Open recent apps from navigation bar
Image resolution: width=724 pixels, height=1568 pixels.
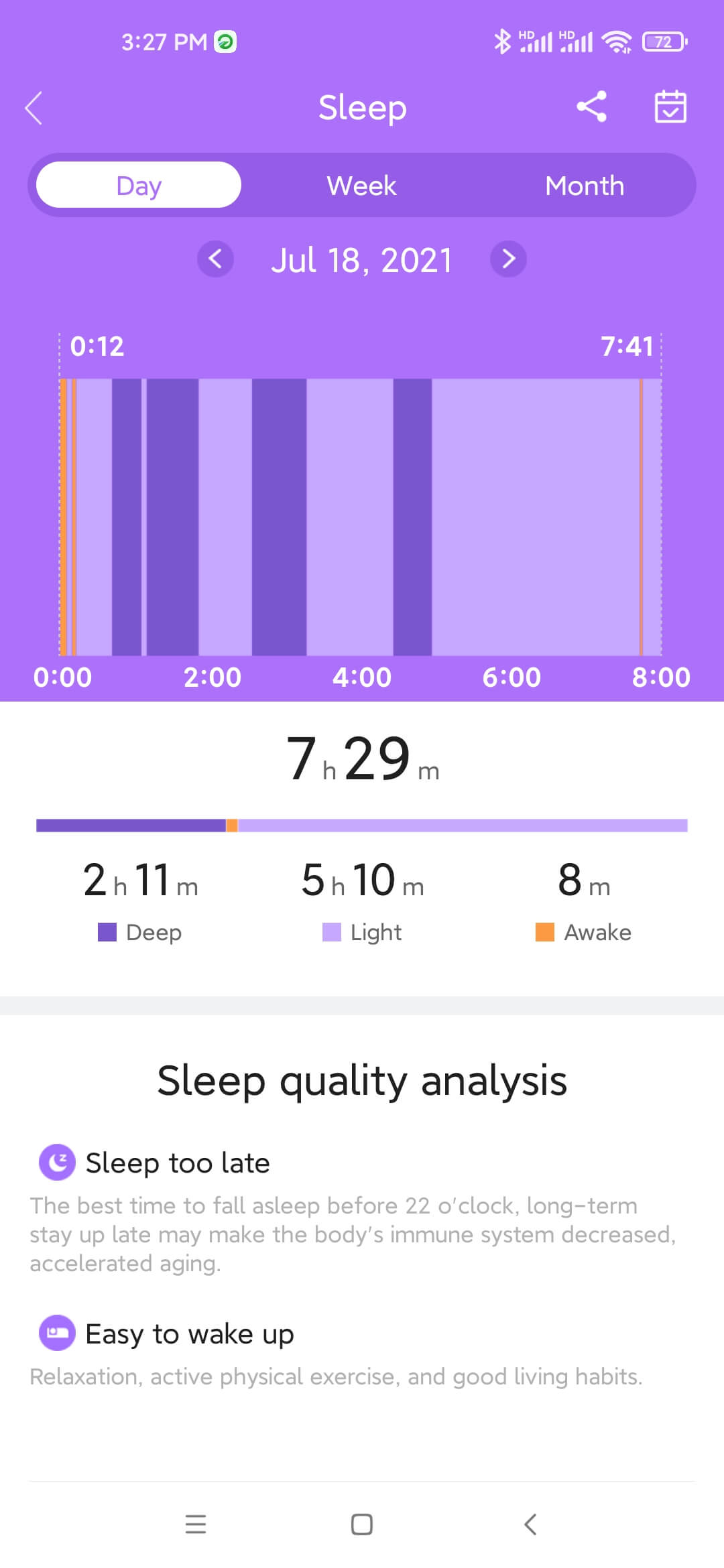point(195,1524)
